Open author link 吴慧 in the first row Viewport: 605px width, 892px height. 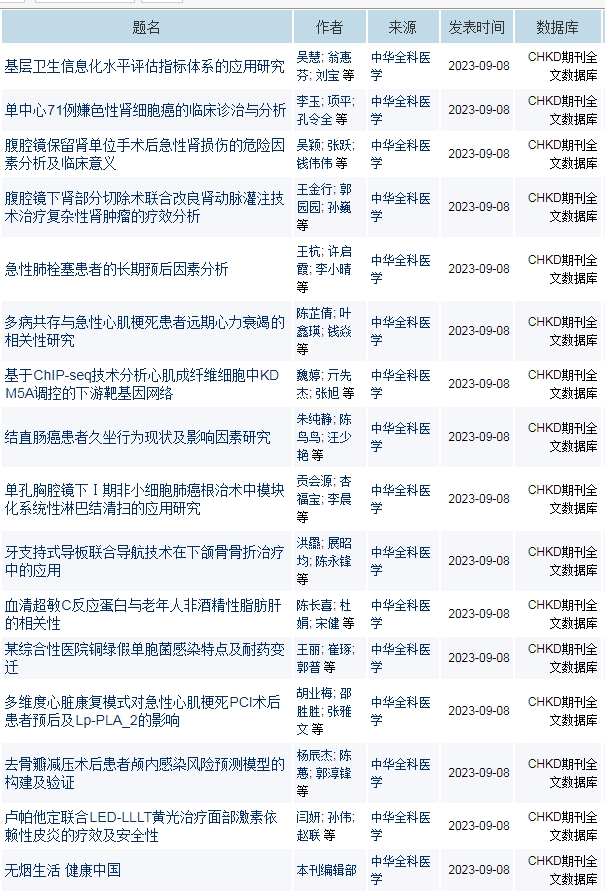coord(308,58)
